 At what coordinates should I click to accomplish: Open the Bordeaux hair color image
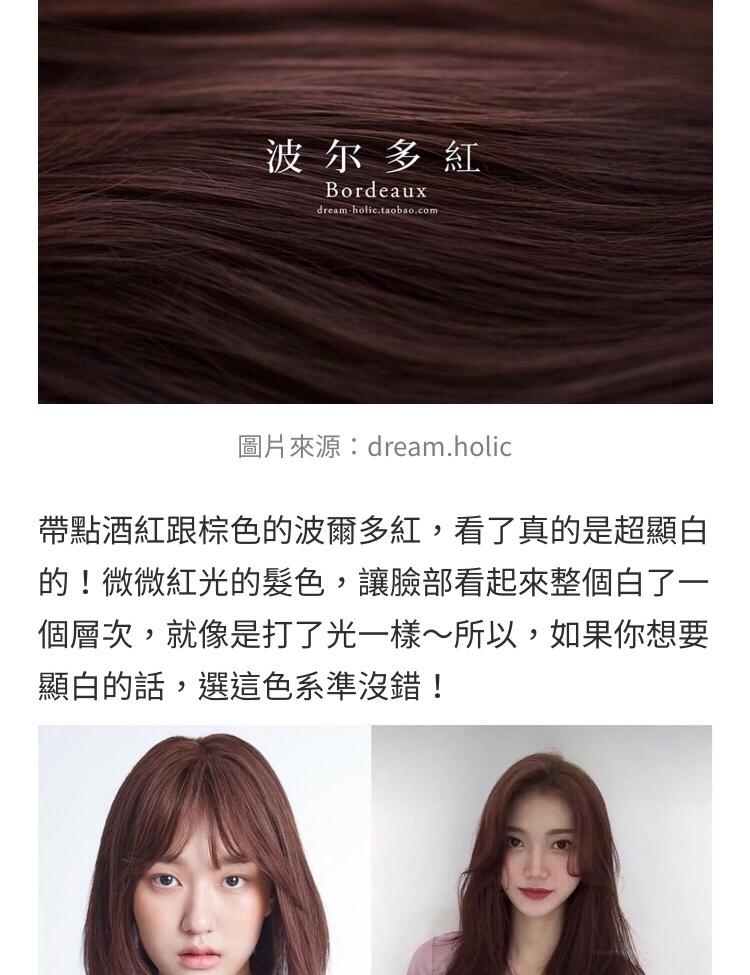[375, 200]
